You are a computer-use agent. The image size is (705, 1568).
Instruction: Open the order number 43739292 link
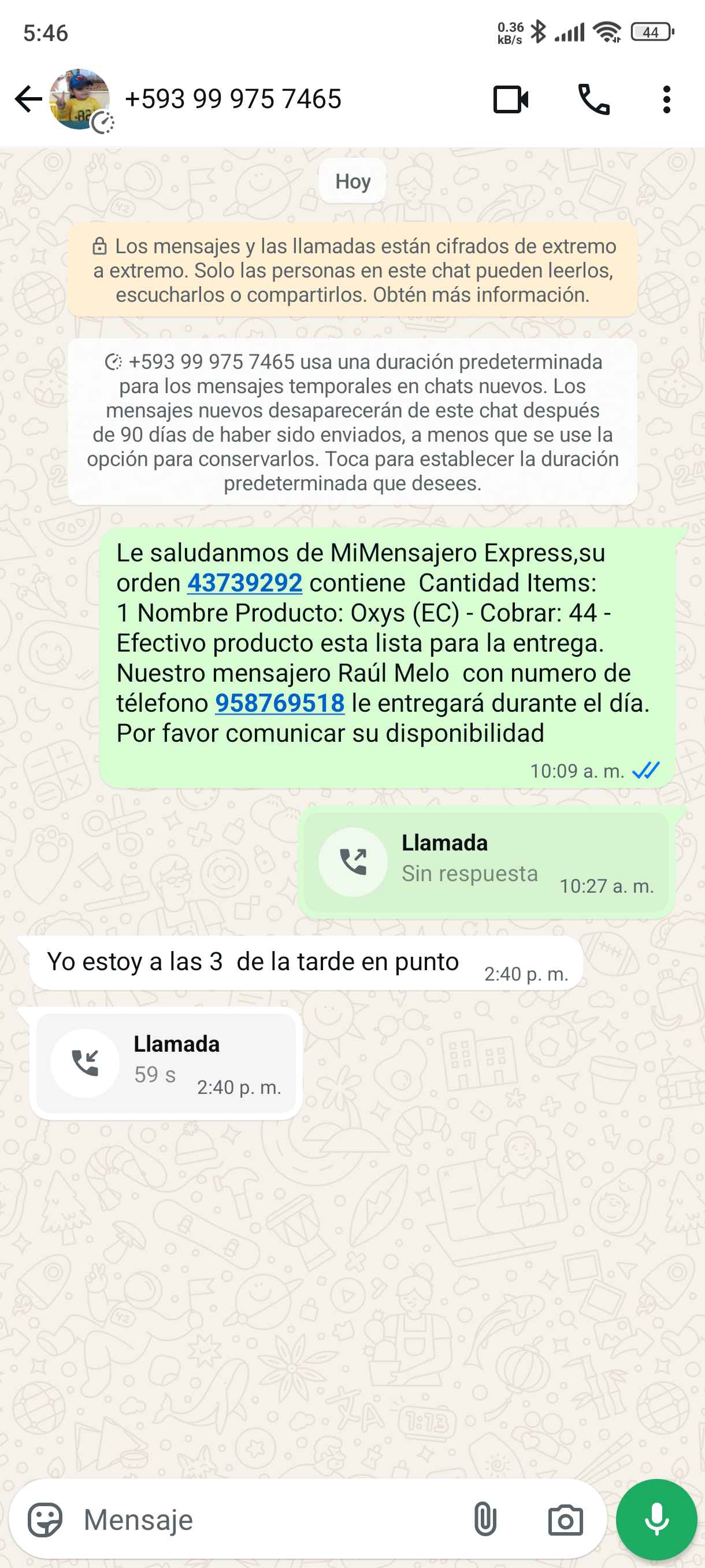coord(244,583)
